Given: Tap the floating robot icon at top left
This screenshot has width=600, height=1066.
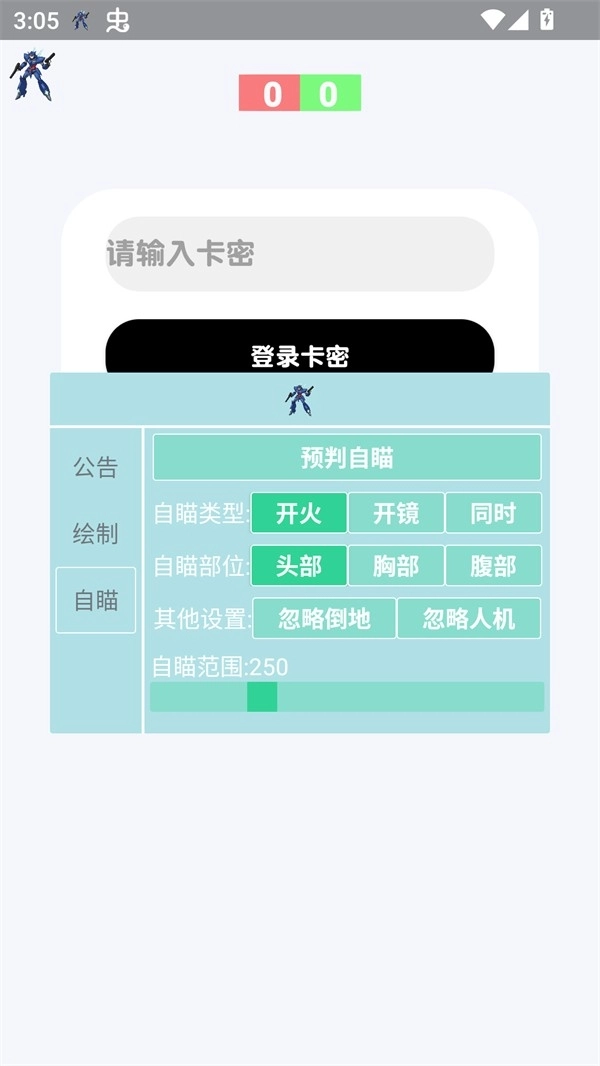Looking at the screenshot, I should tap(32, 77).
